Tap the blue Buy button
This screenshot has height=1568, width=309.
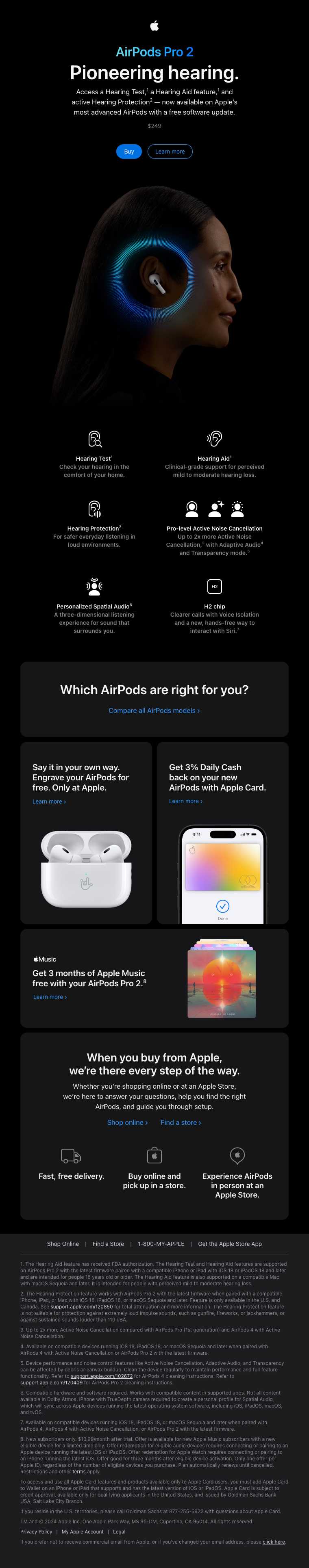click(x=128, y=152)
